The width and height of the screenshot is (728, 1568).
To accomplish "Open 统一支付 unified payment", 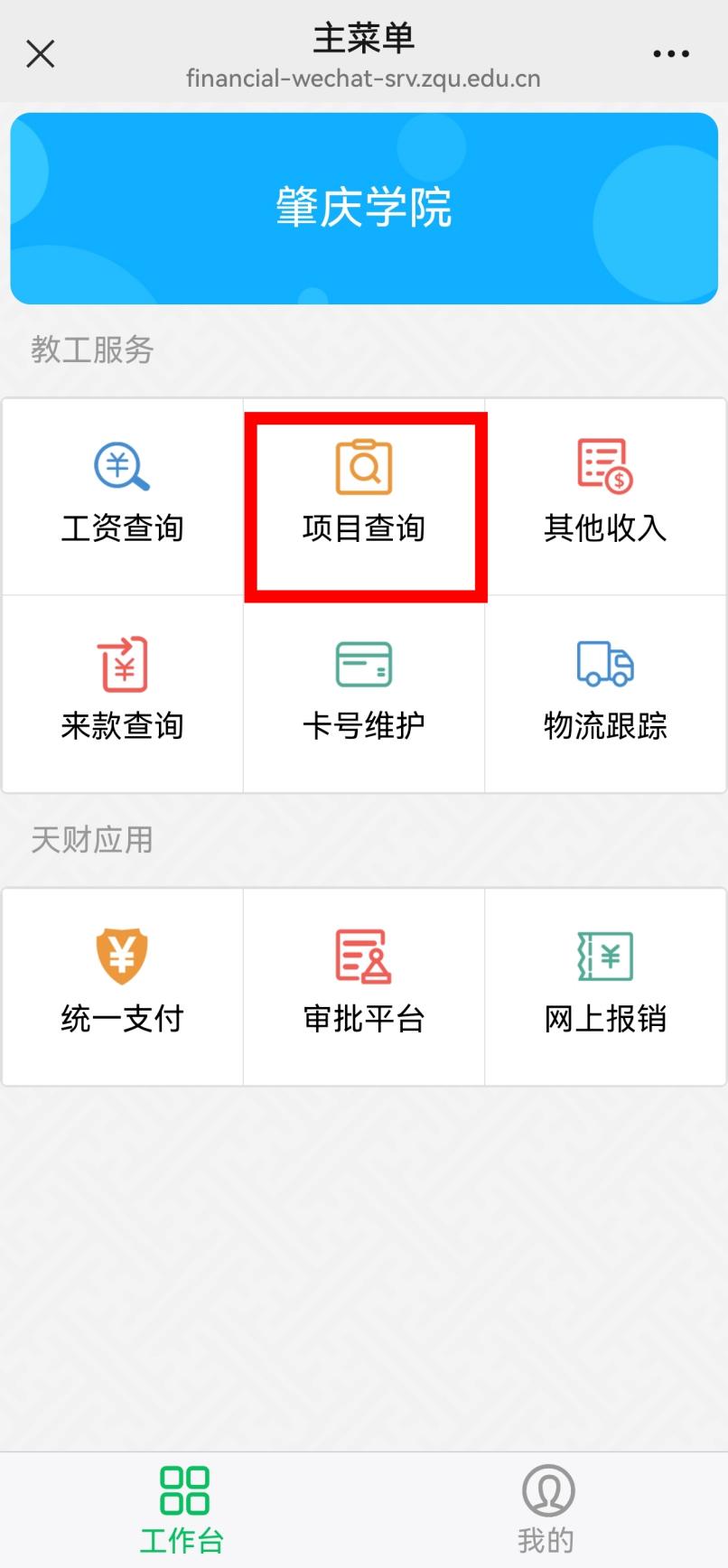I will click(123, 986).
